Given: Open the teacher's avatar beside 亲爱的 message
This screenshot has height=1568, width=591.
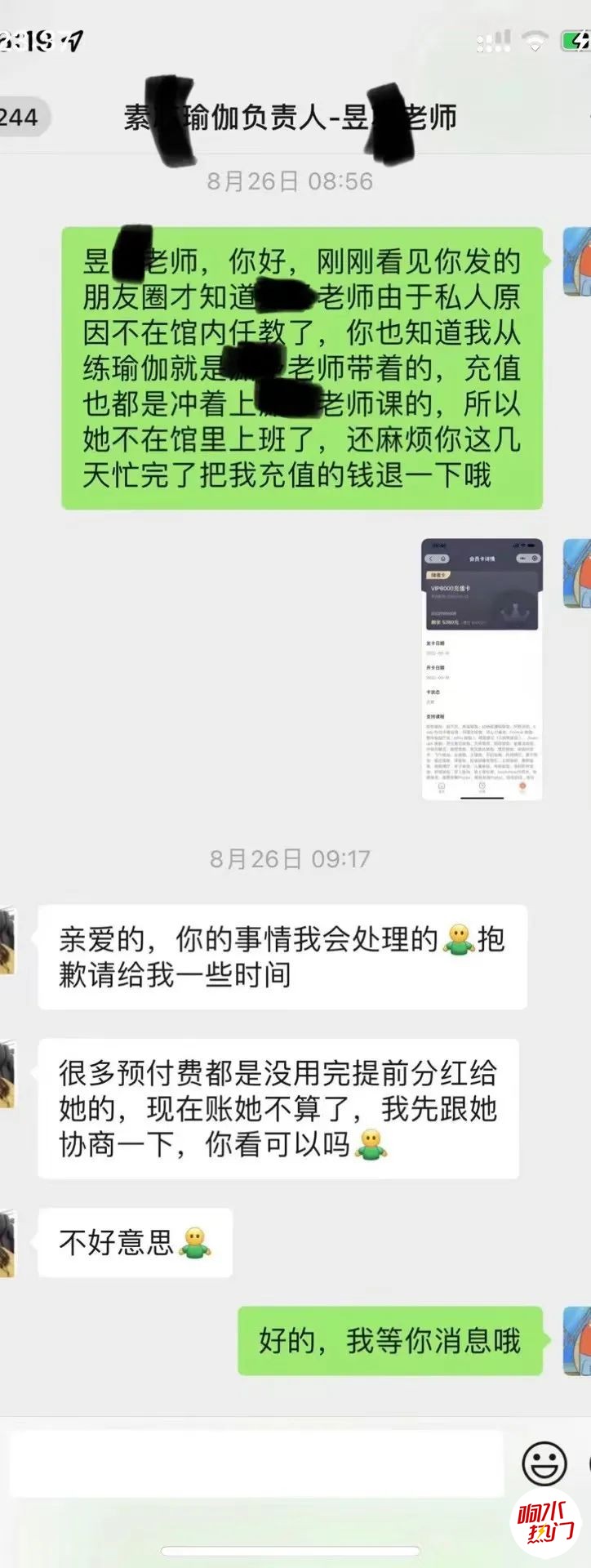Looking at the screenshot, I should (x=7, y=940).
